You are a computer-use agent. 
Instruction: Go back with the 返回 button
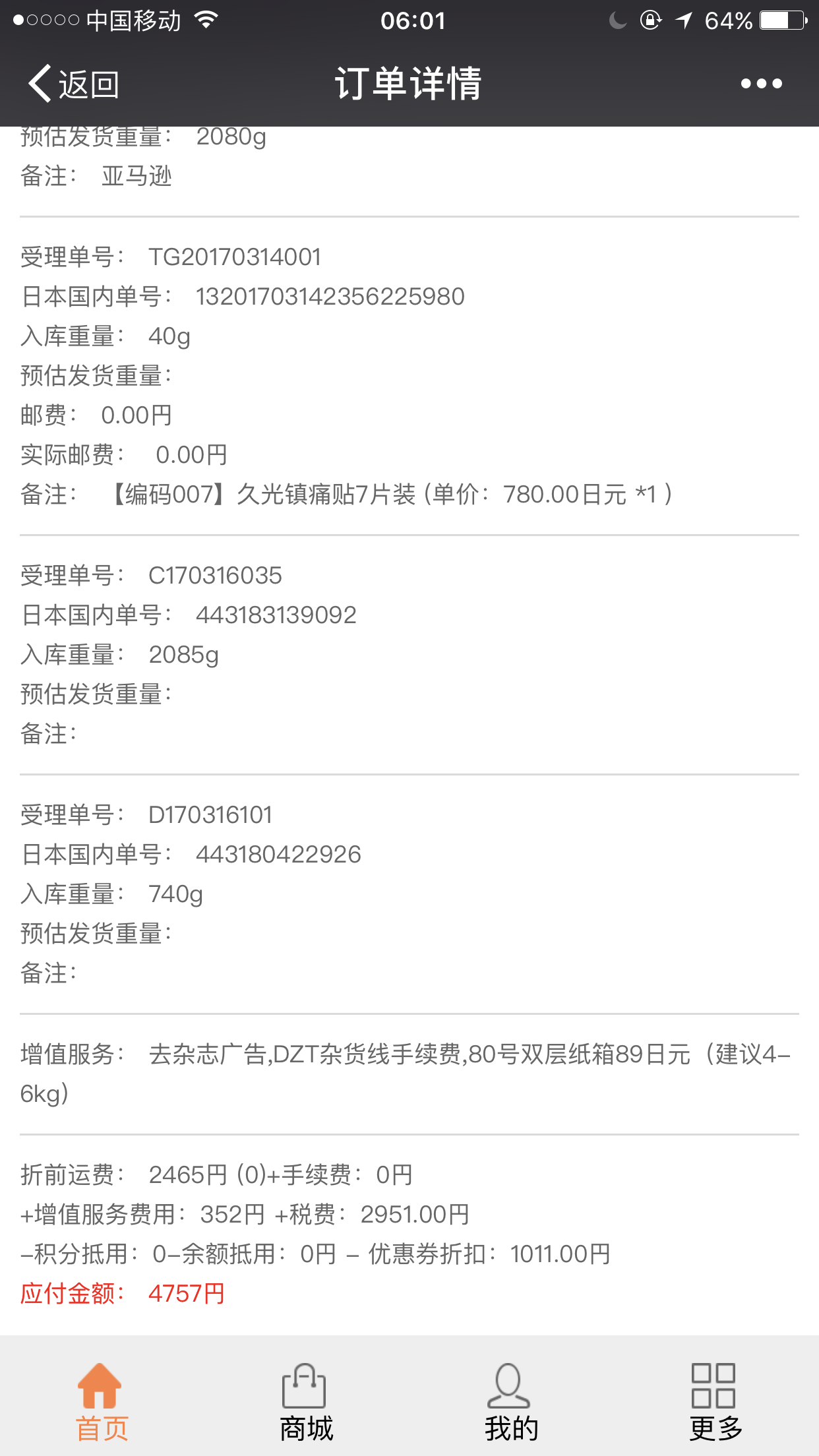pos(73,84)
